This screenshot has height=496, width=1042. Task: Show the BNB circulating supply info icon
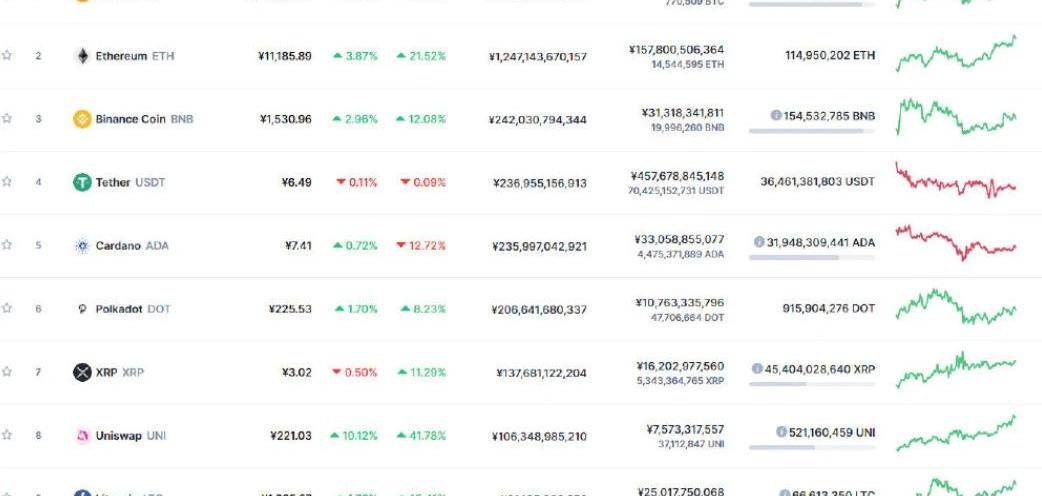pyautogui.click(x=776, y=116)
